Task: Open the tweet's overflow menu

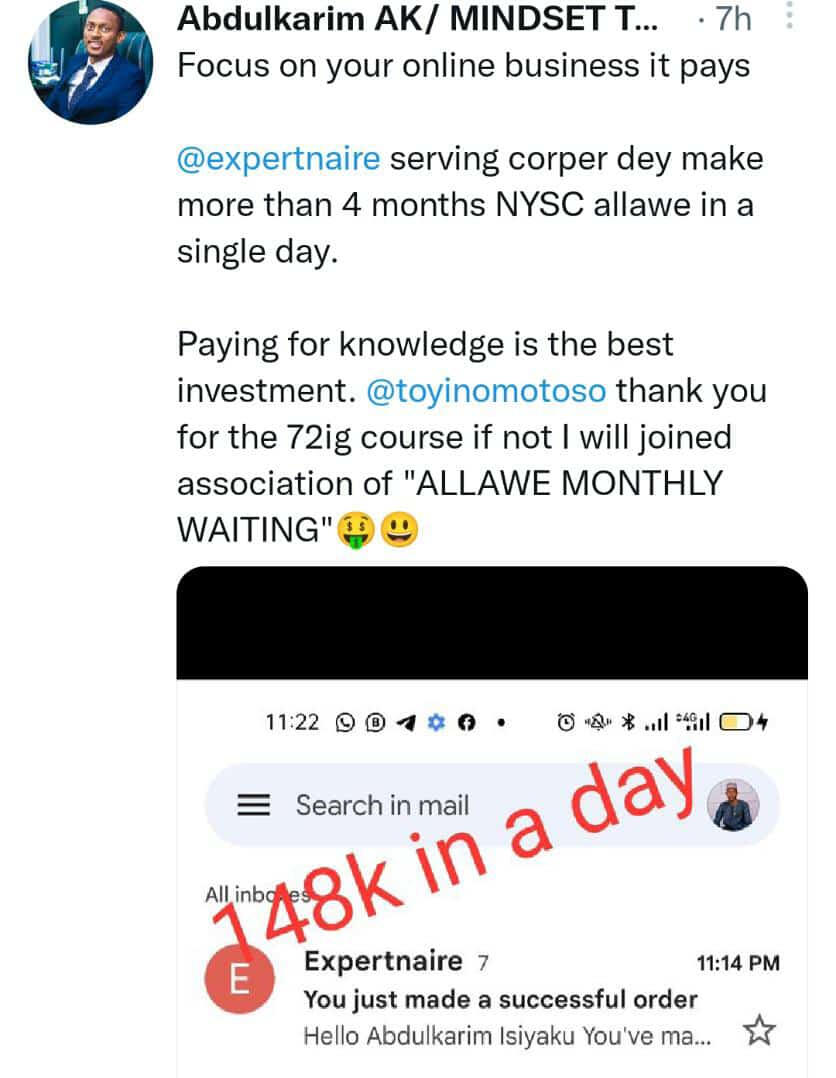Action: (789, 20)
